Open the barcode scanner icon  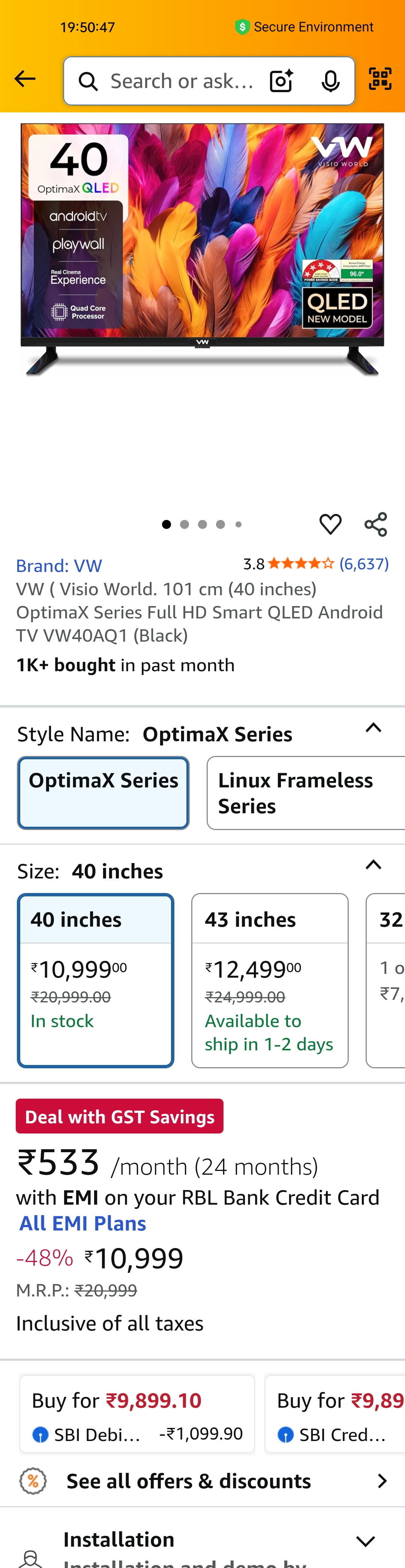point(380,79)
